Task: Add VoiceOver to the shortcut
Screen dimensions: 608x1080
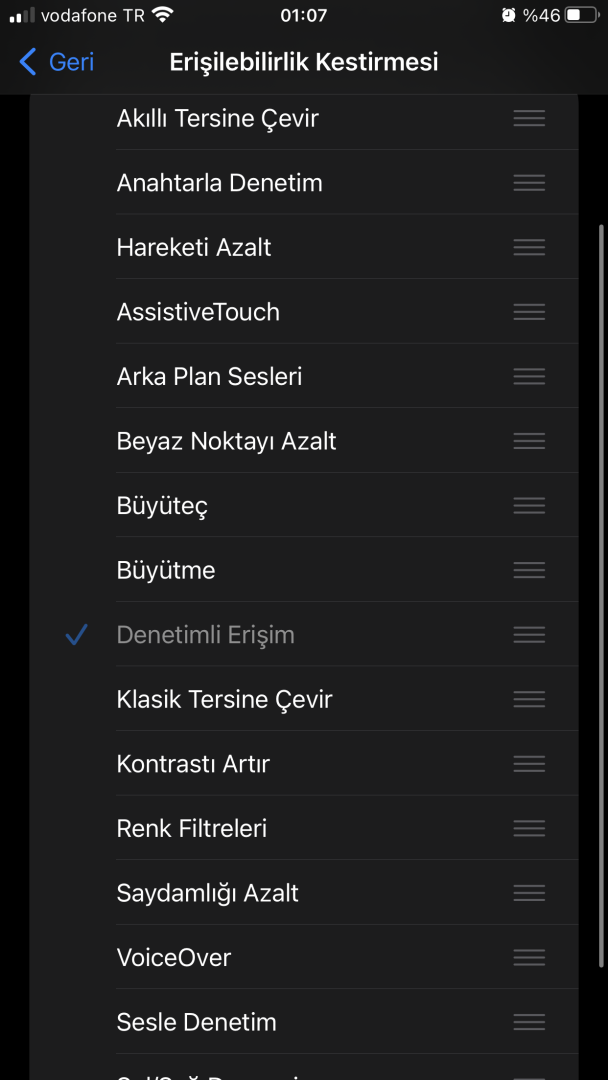Action: [174, 957]
